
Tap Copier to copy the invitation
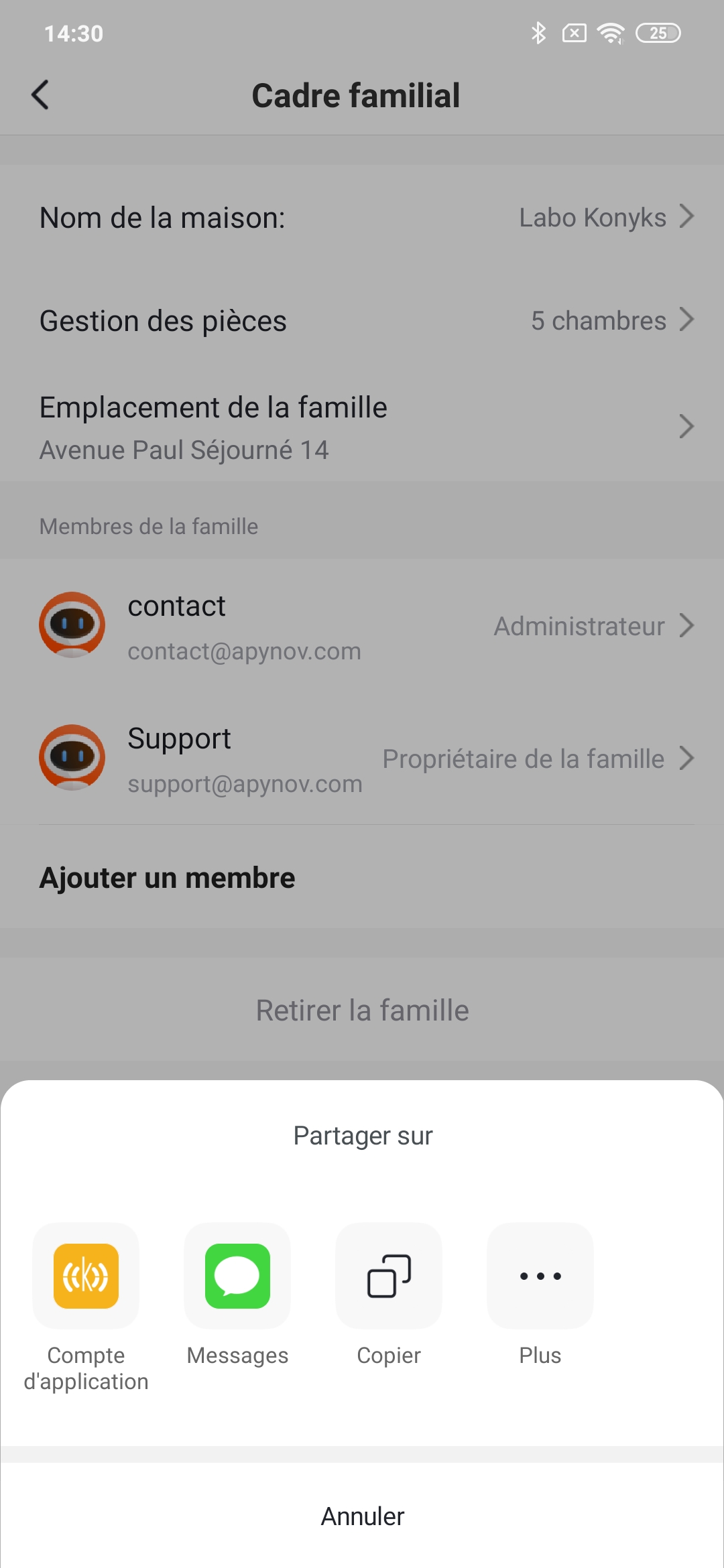[x=389, y=1276]
